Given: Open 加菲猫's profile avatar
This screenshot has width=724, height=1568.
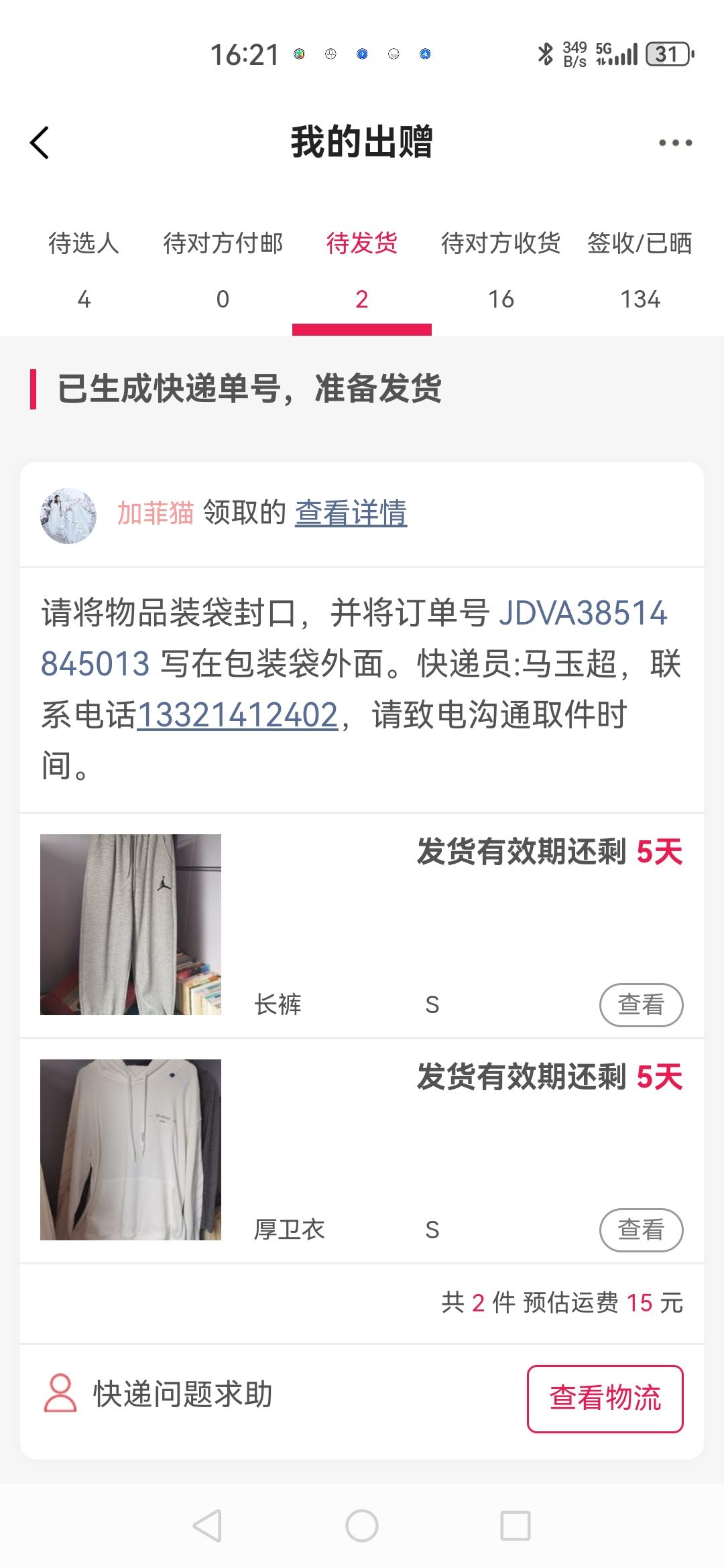Looking at the screenshot, I should (68, 515).
